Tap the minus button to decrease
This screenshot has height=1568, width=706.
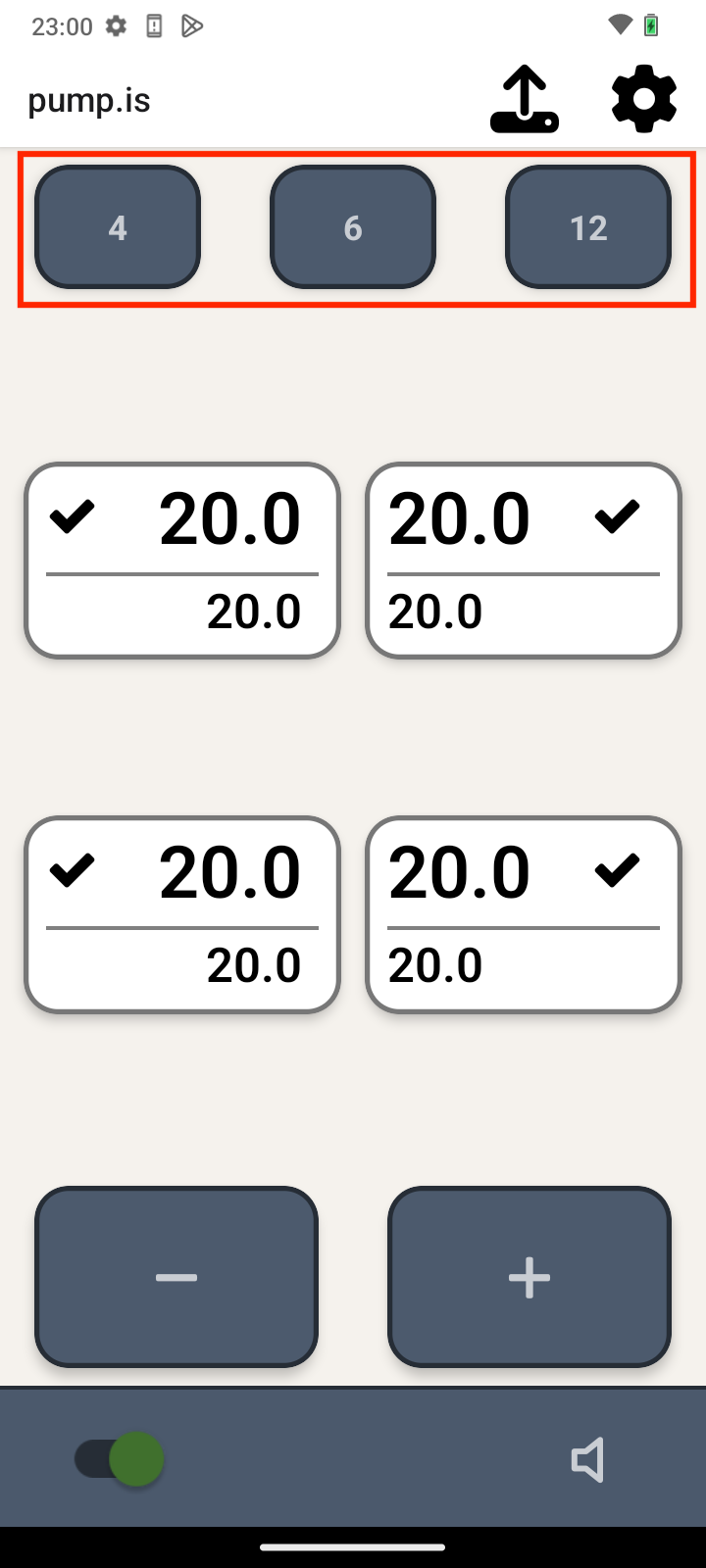pyautogui.click(x=176, y=1277)
